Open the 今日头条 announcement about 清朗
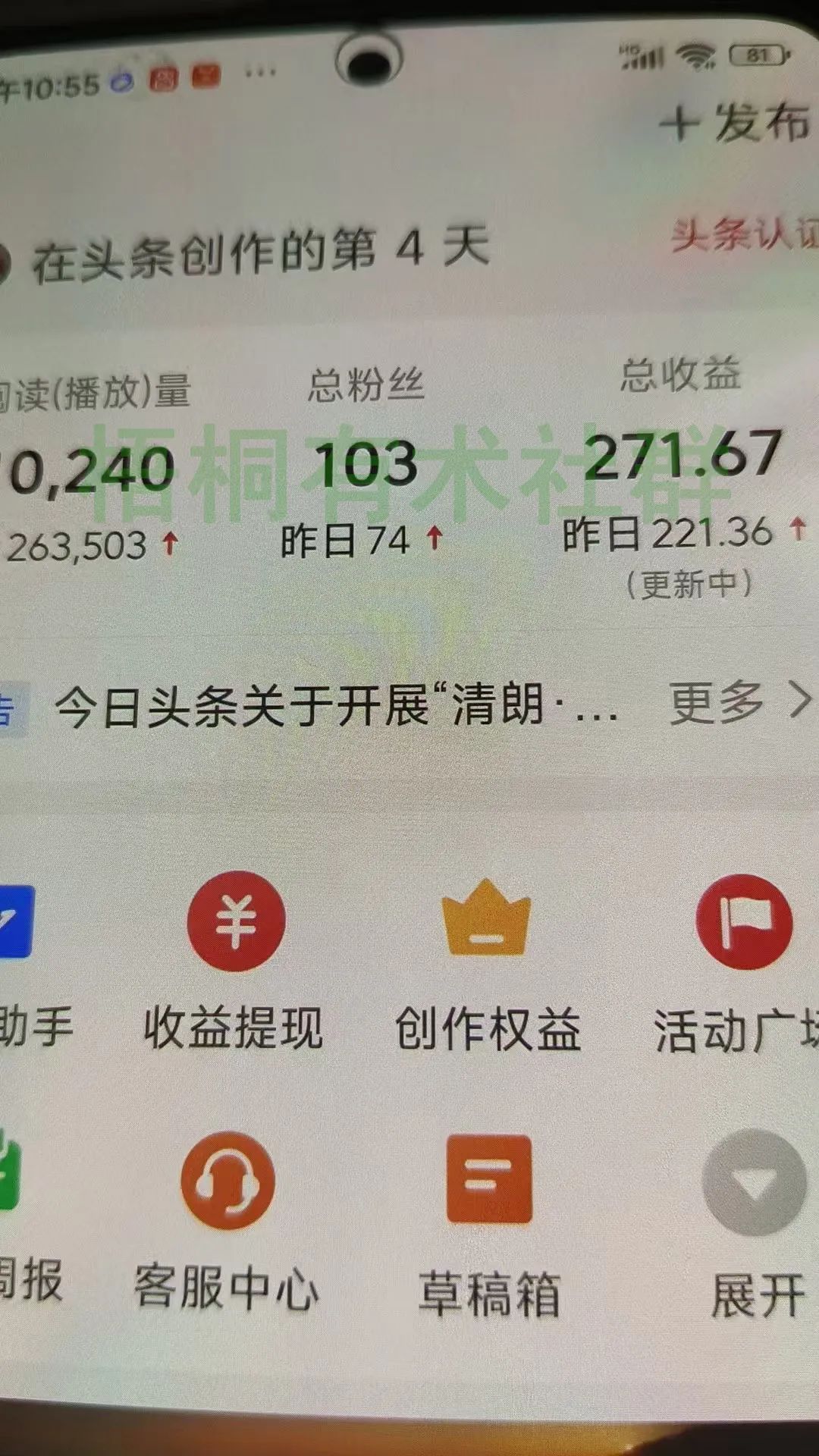The image size is (819, 1456). click(334, 705)
